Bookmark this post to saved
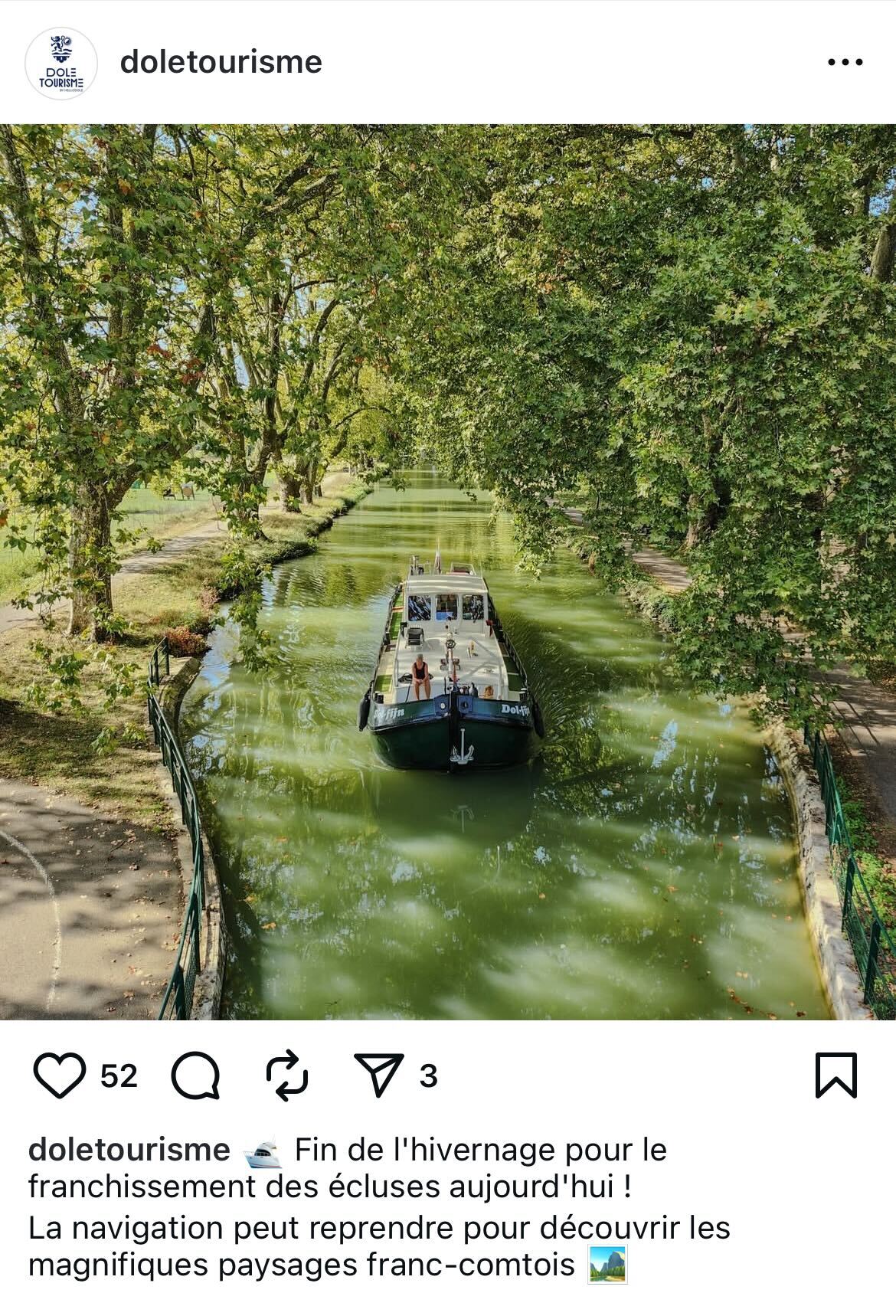The height and width of the screenshot is (1316, 896). coord(836,1075)
